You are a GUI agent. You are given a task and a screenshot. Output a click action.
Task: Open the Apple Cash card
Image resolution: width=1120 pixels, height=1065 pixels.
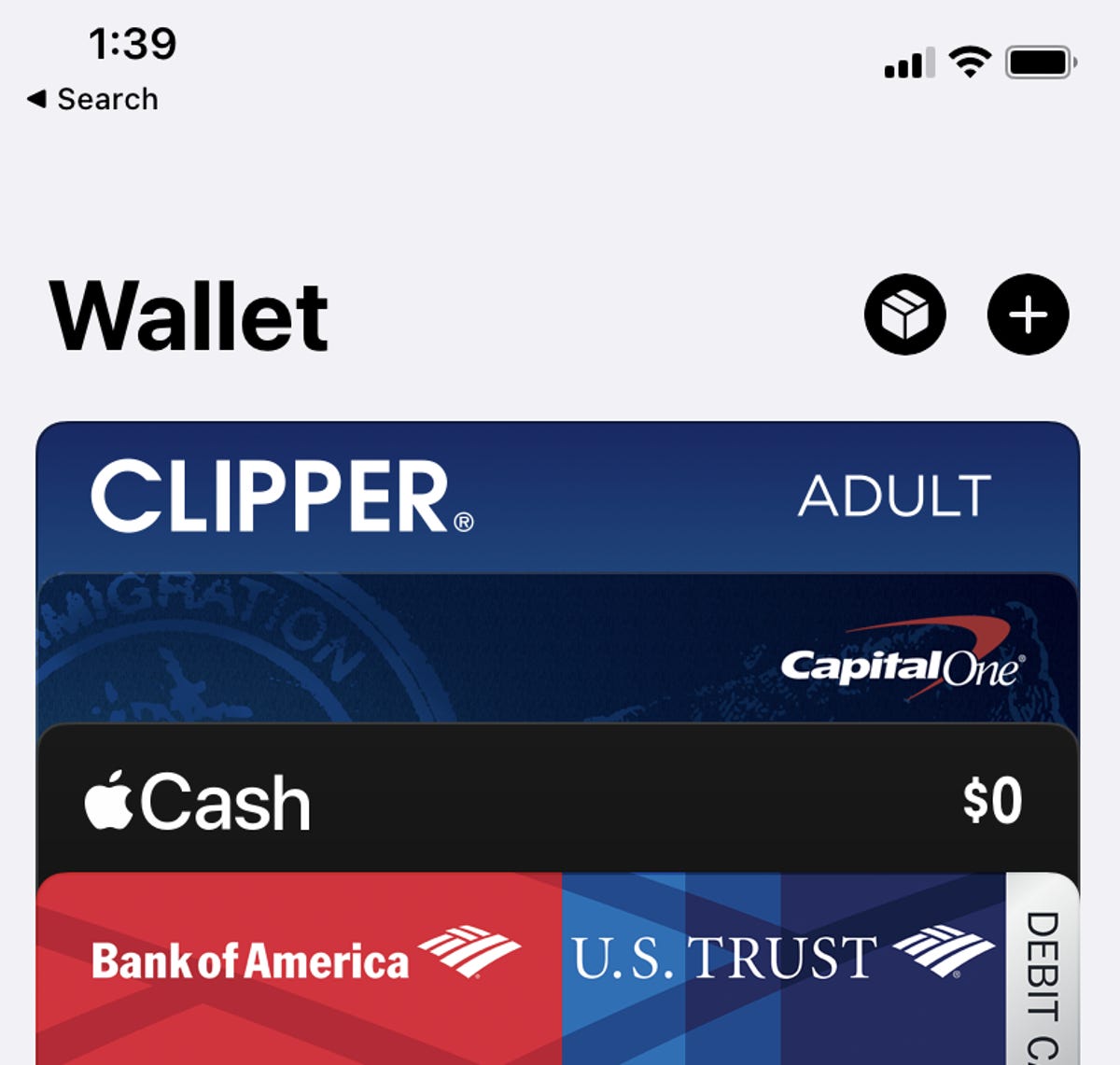557,801
